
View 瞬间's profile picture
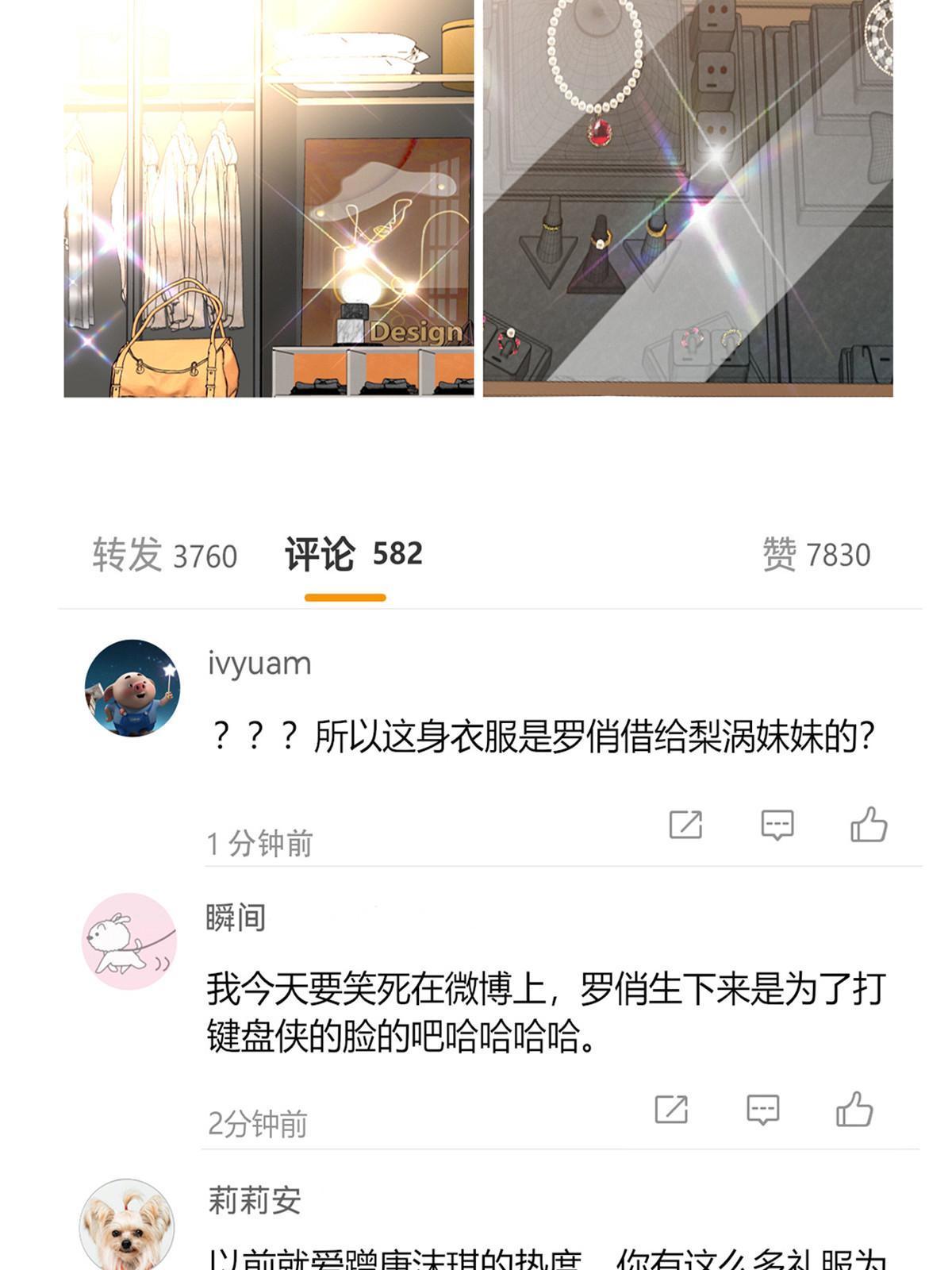point(129,941)
